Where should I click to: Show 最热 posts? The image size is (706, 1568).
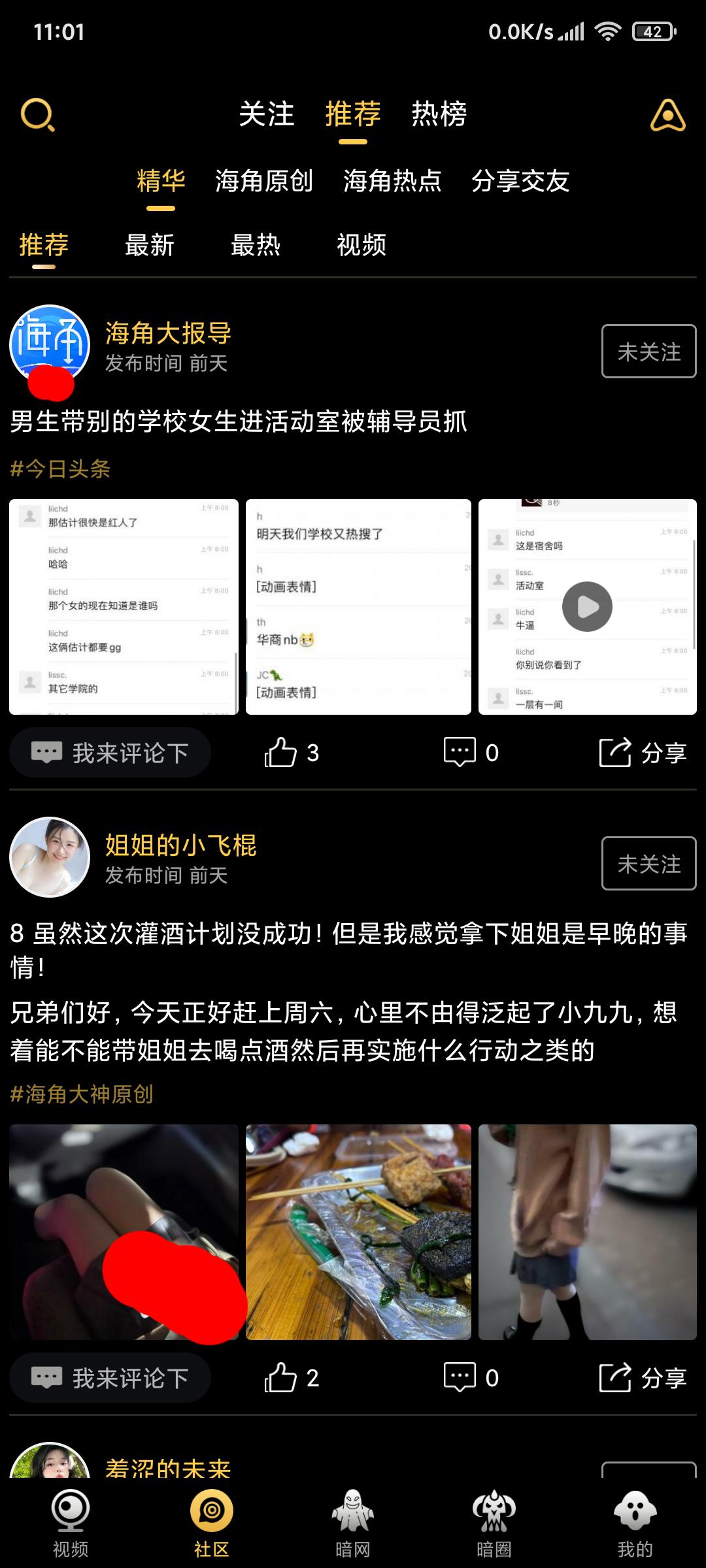[255, 246]
